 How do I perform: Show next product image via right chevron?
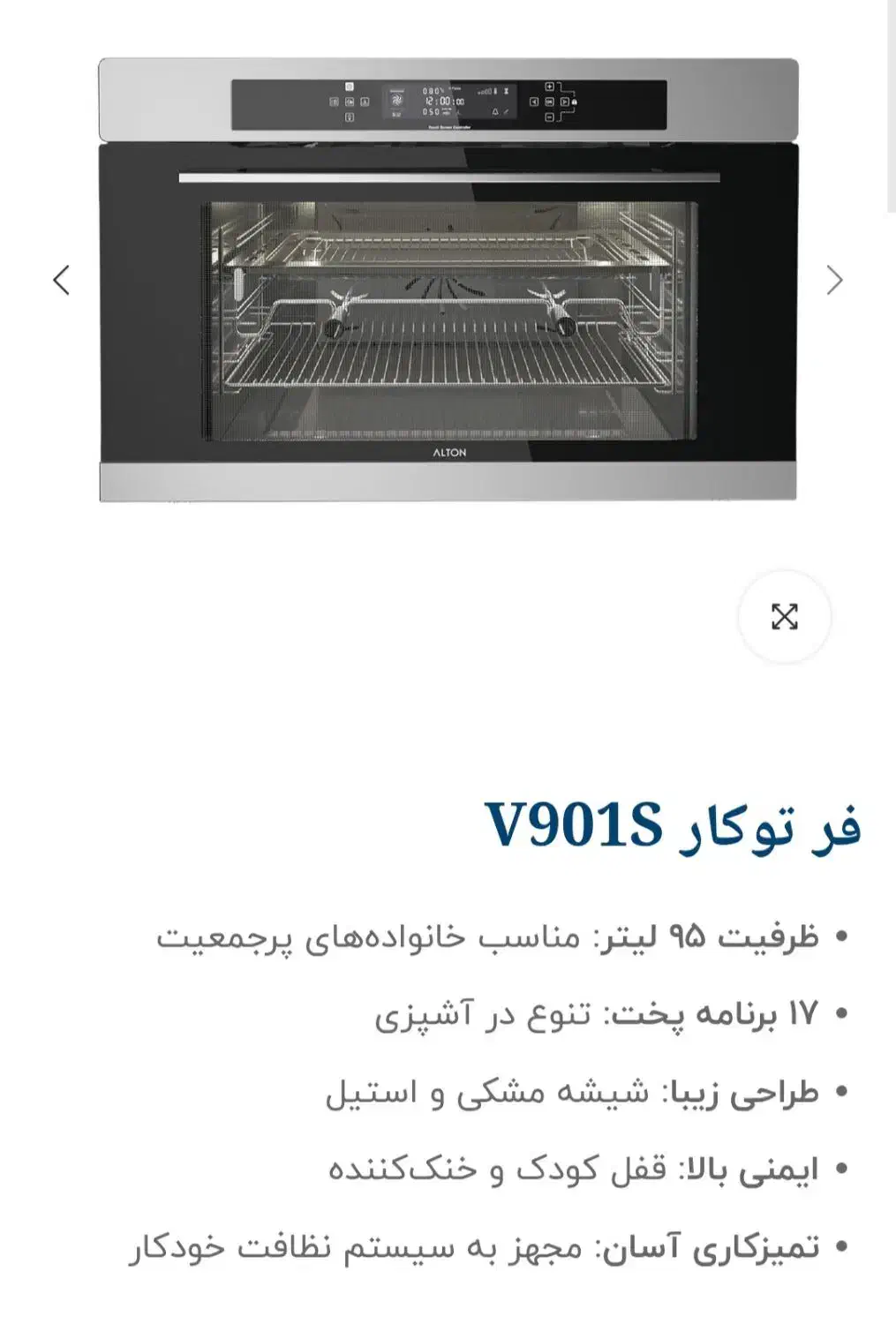coord(833,281)
